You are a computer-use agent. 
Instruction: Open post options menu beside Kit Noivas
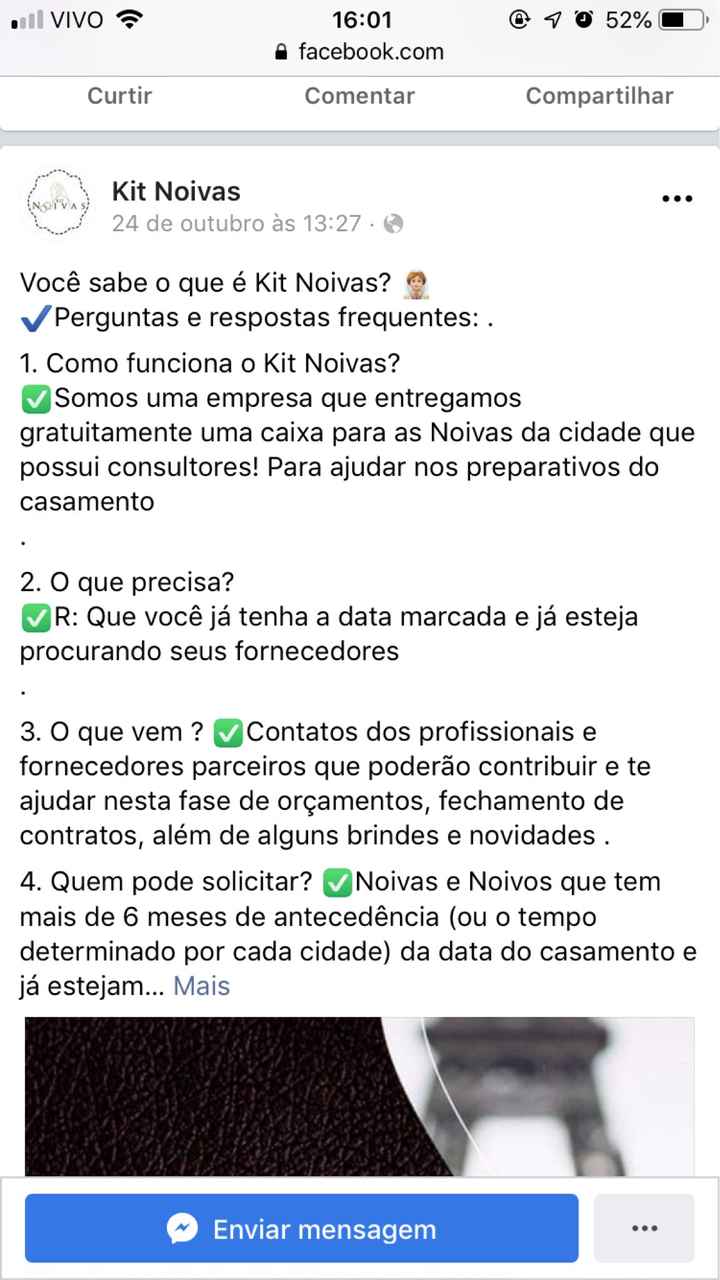678,199
